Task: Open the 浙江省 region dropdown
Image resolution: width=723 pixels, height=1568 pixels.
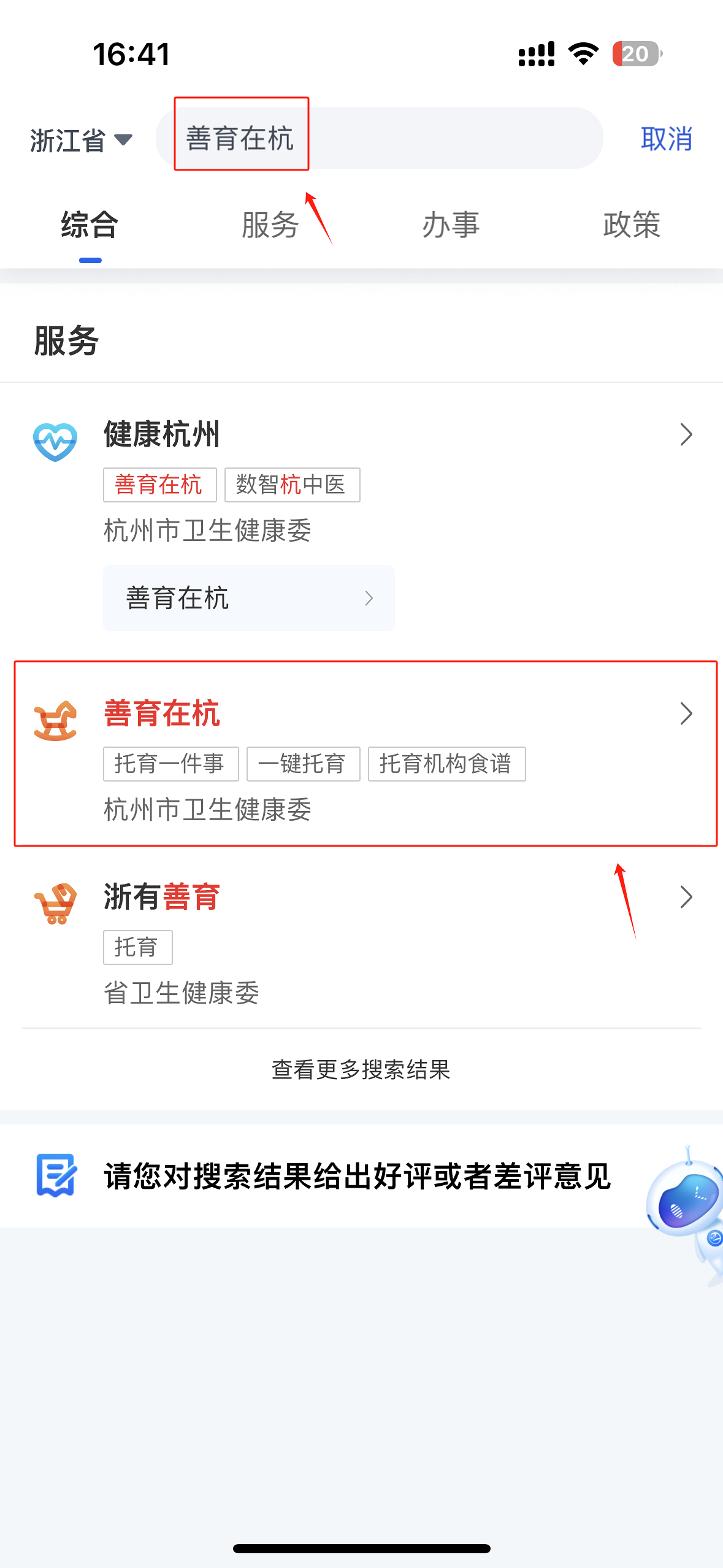Action: tap(81, 140)
